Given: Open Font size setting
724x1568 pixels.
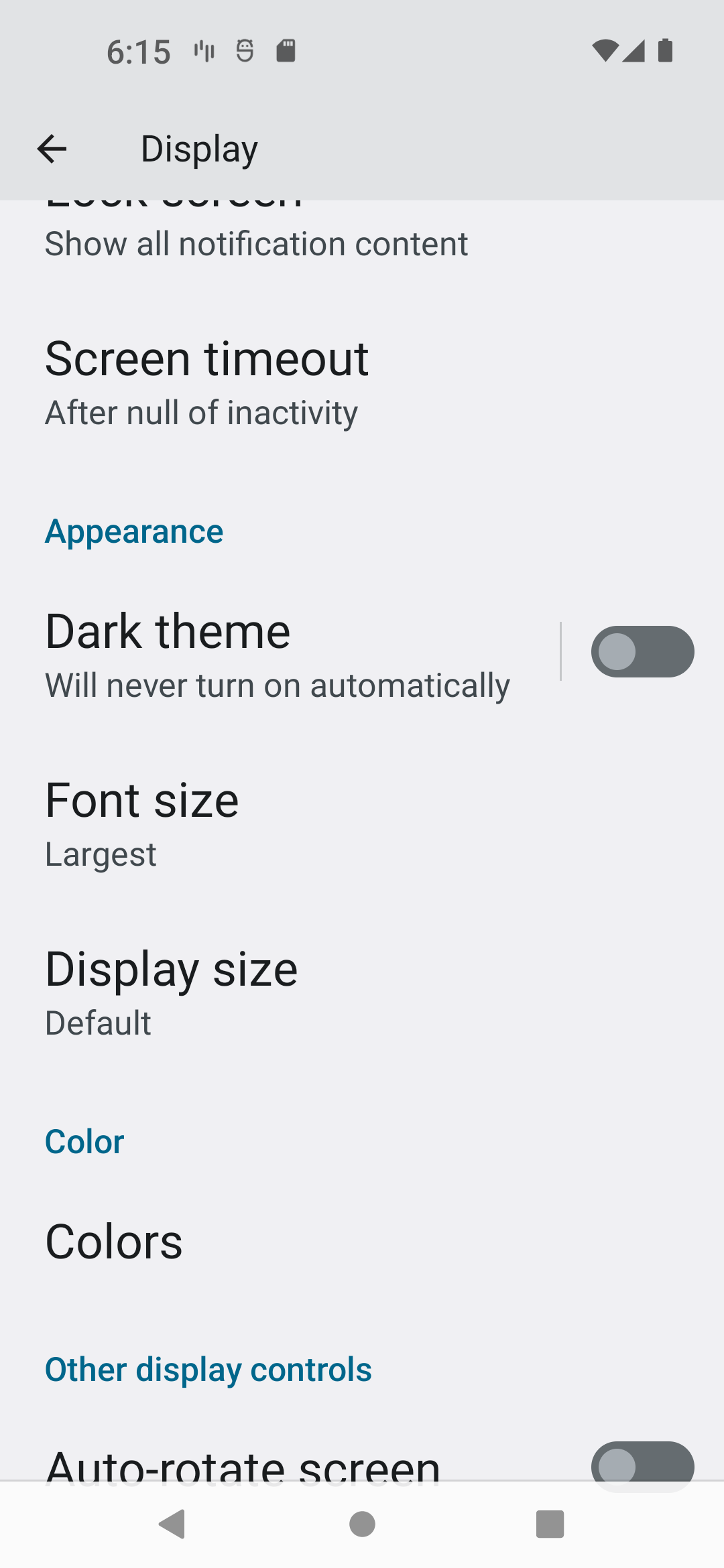Looking at the screenshot, I should 142,824.
